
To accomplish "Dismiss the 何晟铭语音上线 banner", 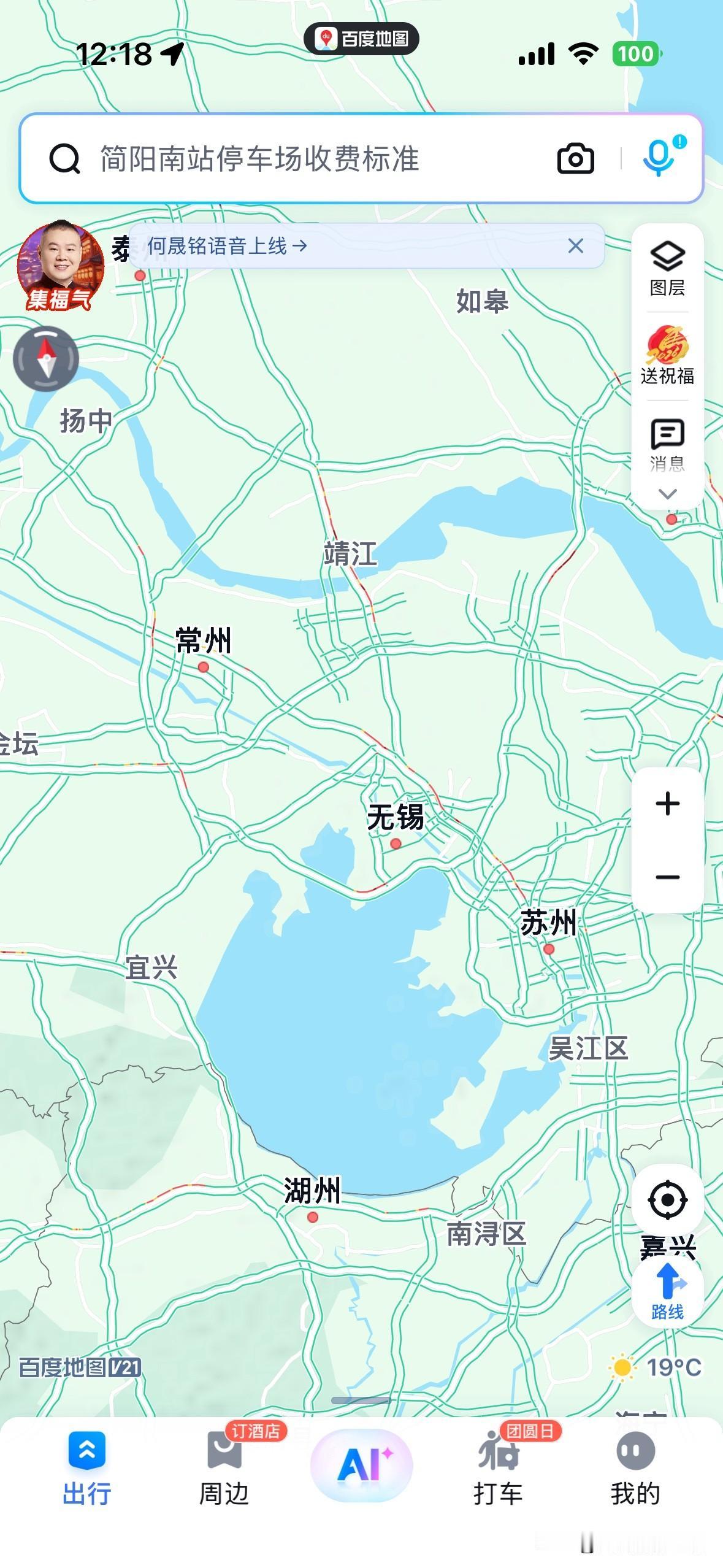I will (575, 246).
